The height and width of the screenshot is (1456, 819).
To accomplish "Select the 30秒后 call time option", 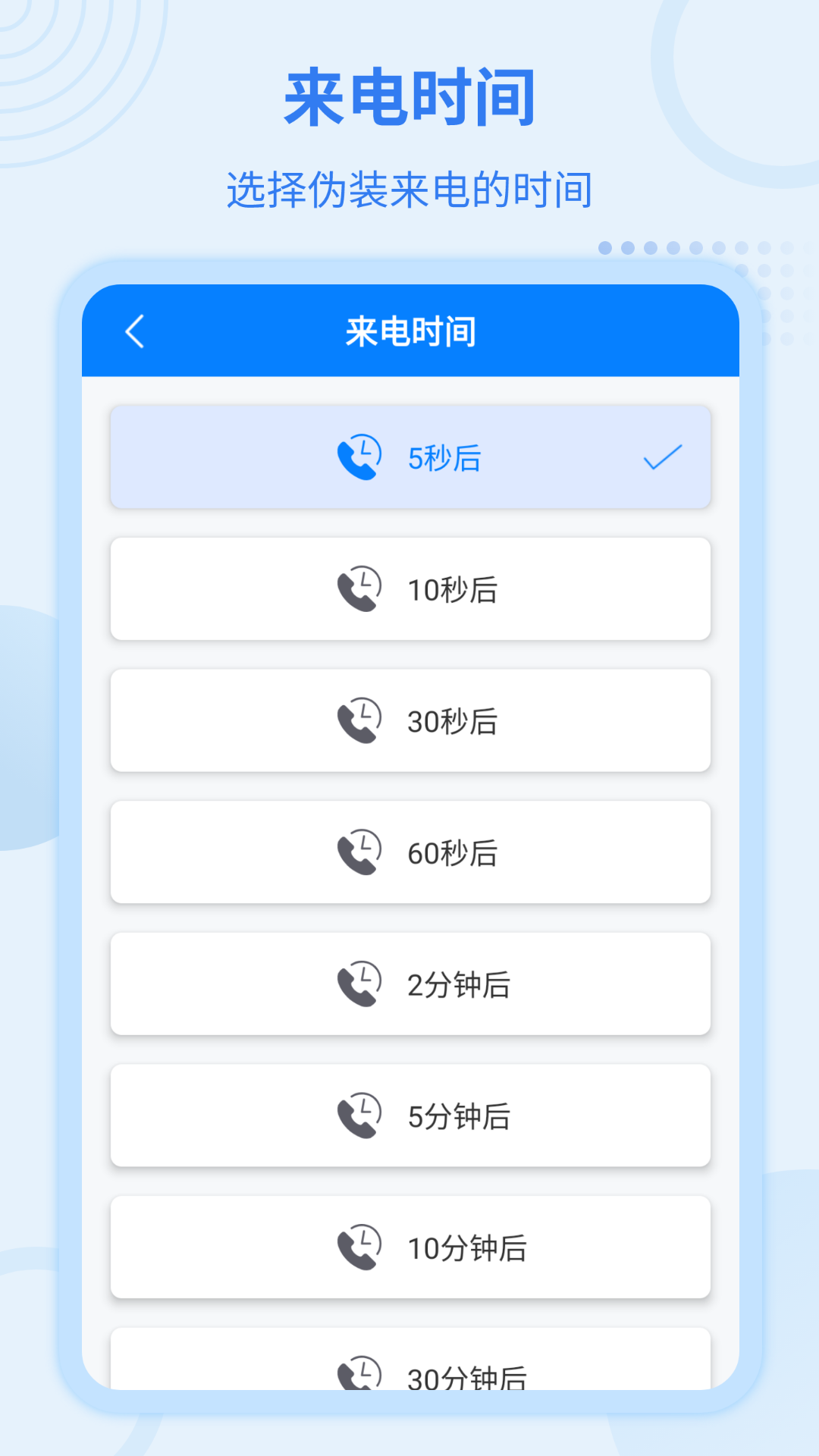I will pos(409,720).
